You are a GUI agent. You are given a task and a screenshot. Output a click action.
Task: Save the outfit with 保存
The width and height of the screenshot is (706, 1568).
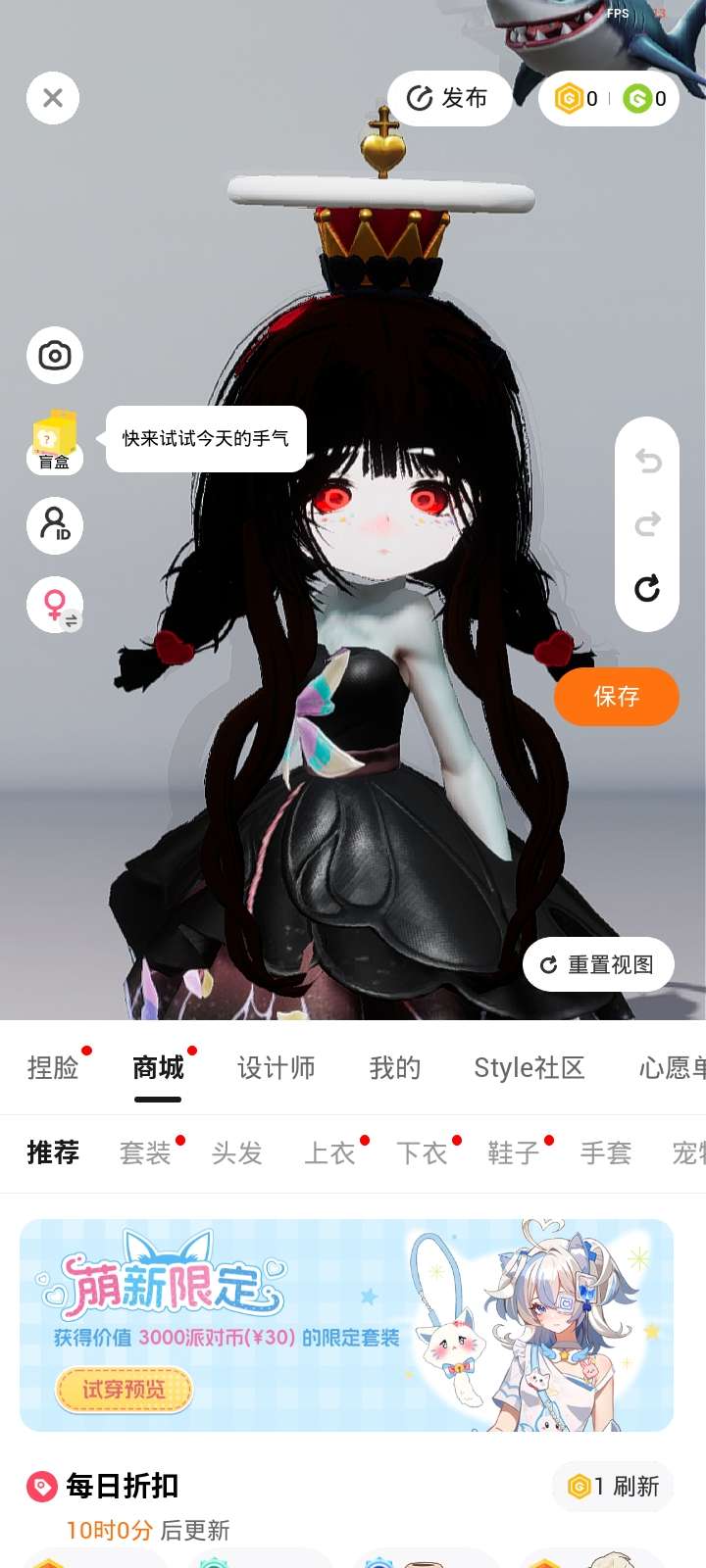(617, 697)
